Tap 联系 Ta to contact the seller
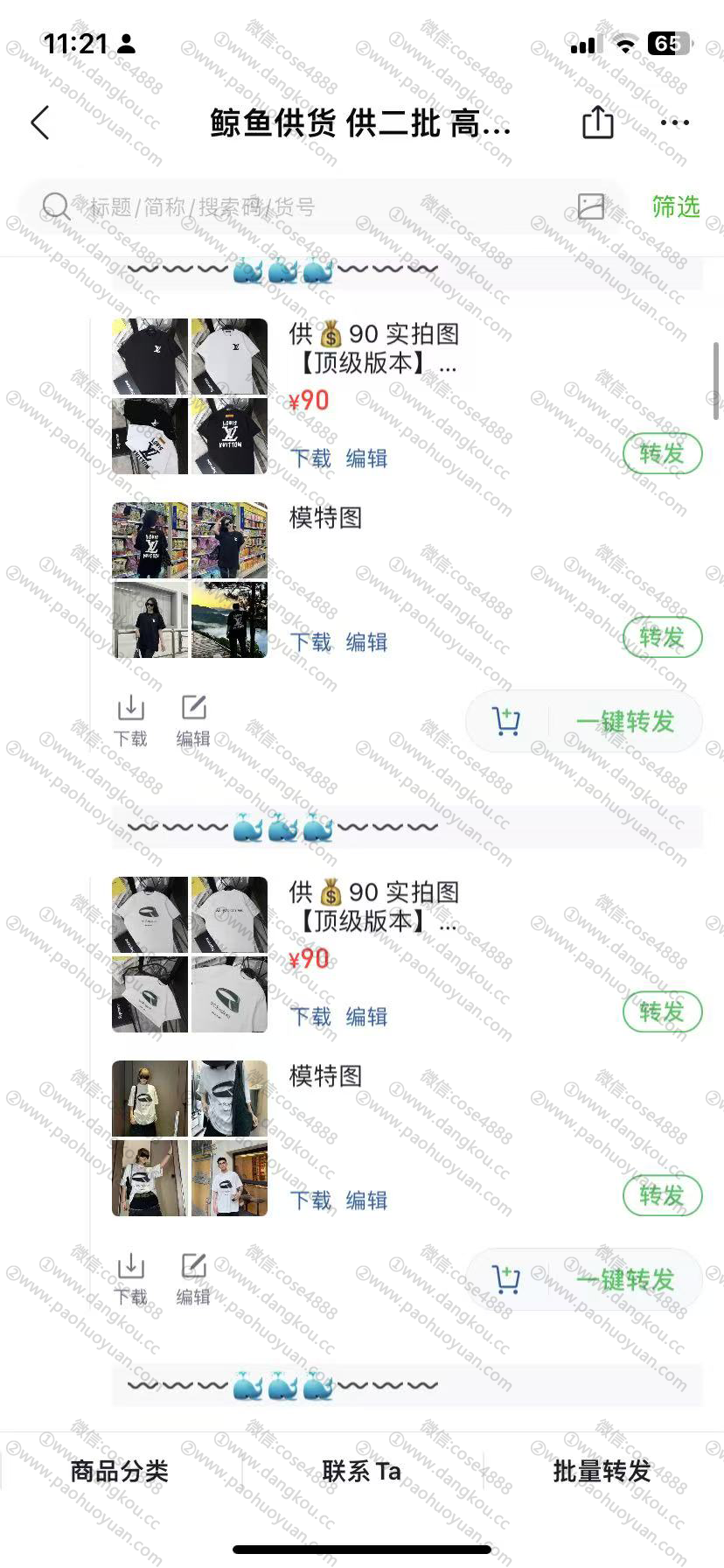 (361, 1471)
